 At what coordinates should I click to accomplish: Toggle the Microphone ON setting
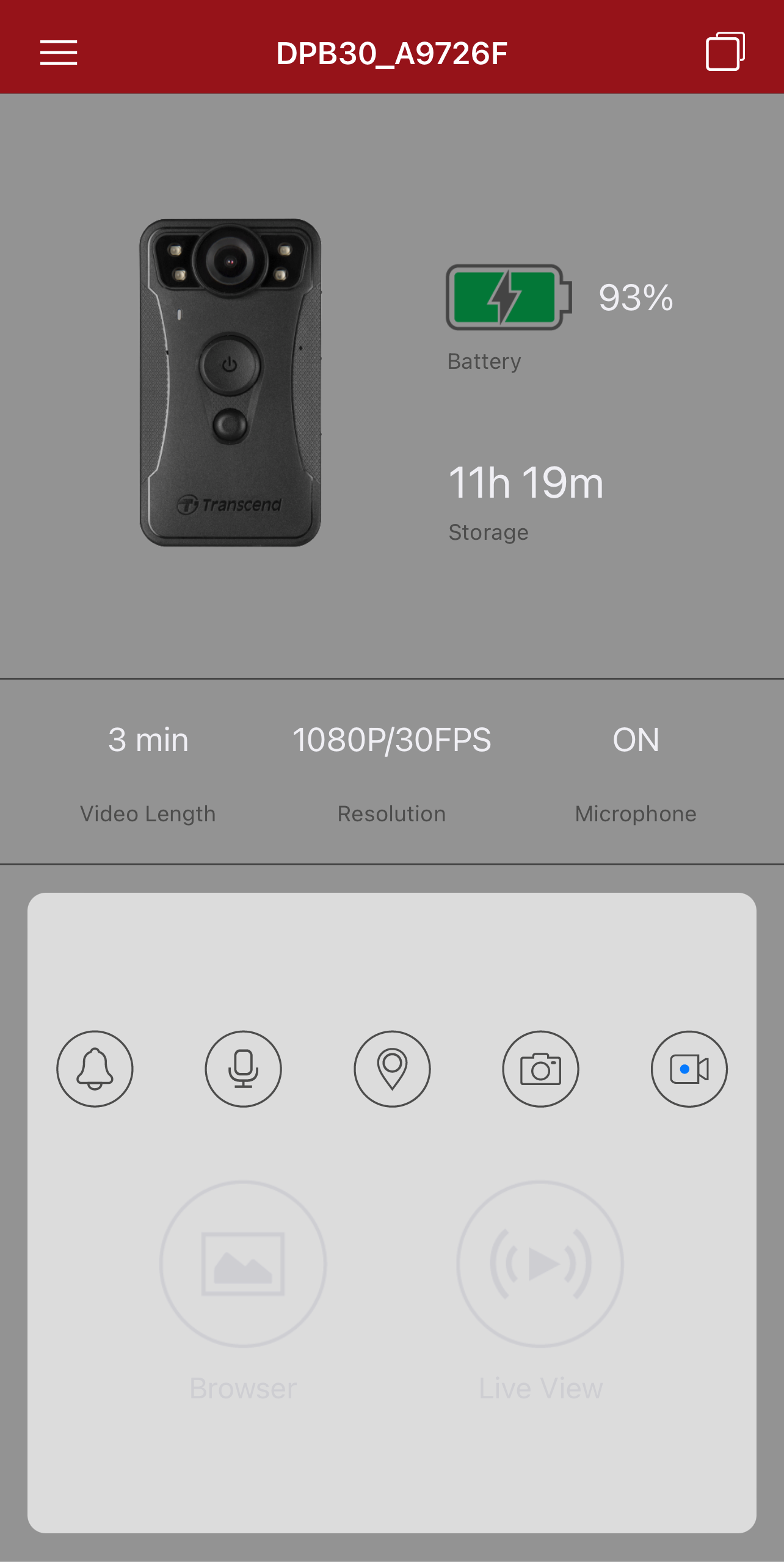click(x=636, y=769)
